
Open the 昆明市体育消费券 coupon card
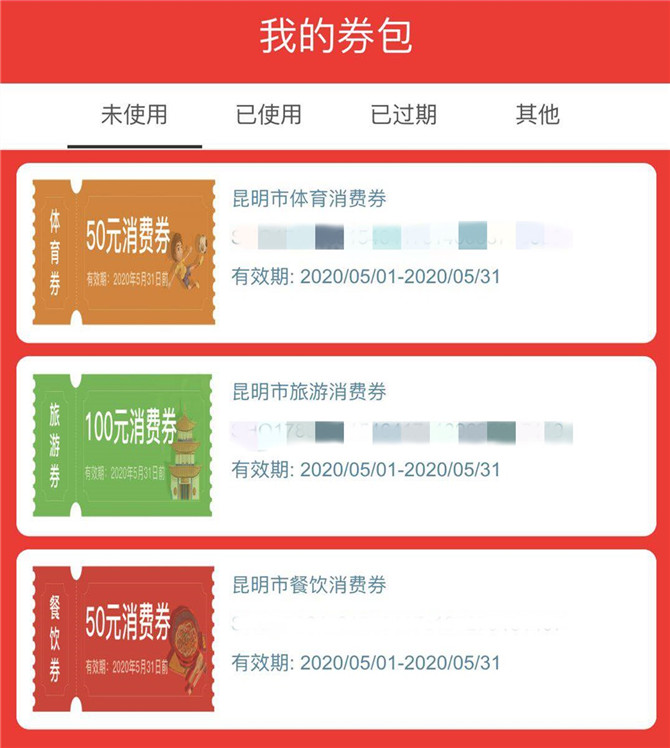[x=336, y=253]
